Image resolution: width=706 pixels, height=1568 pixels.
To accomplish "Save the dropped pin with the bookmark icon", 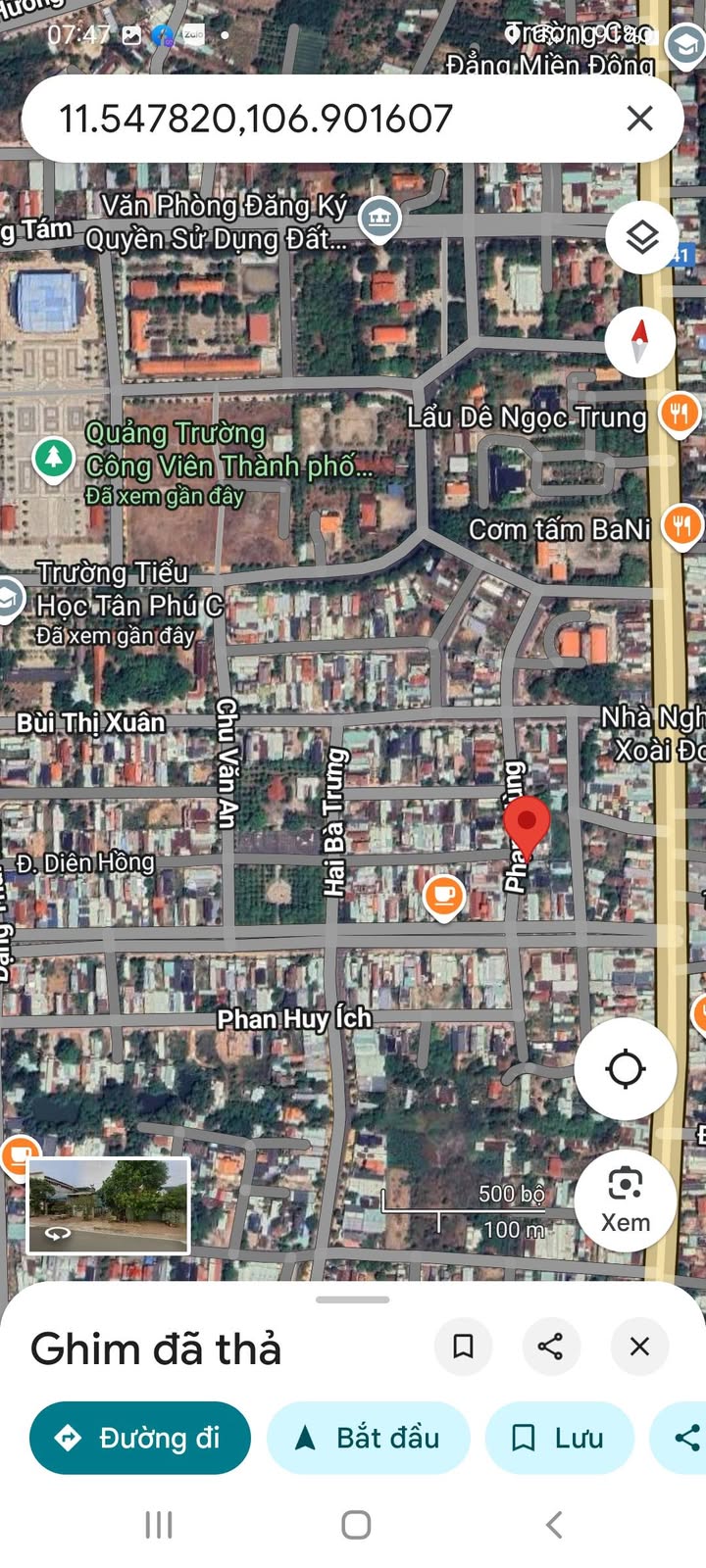I will [463, 1347].
